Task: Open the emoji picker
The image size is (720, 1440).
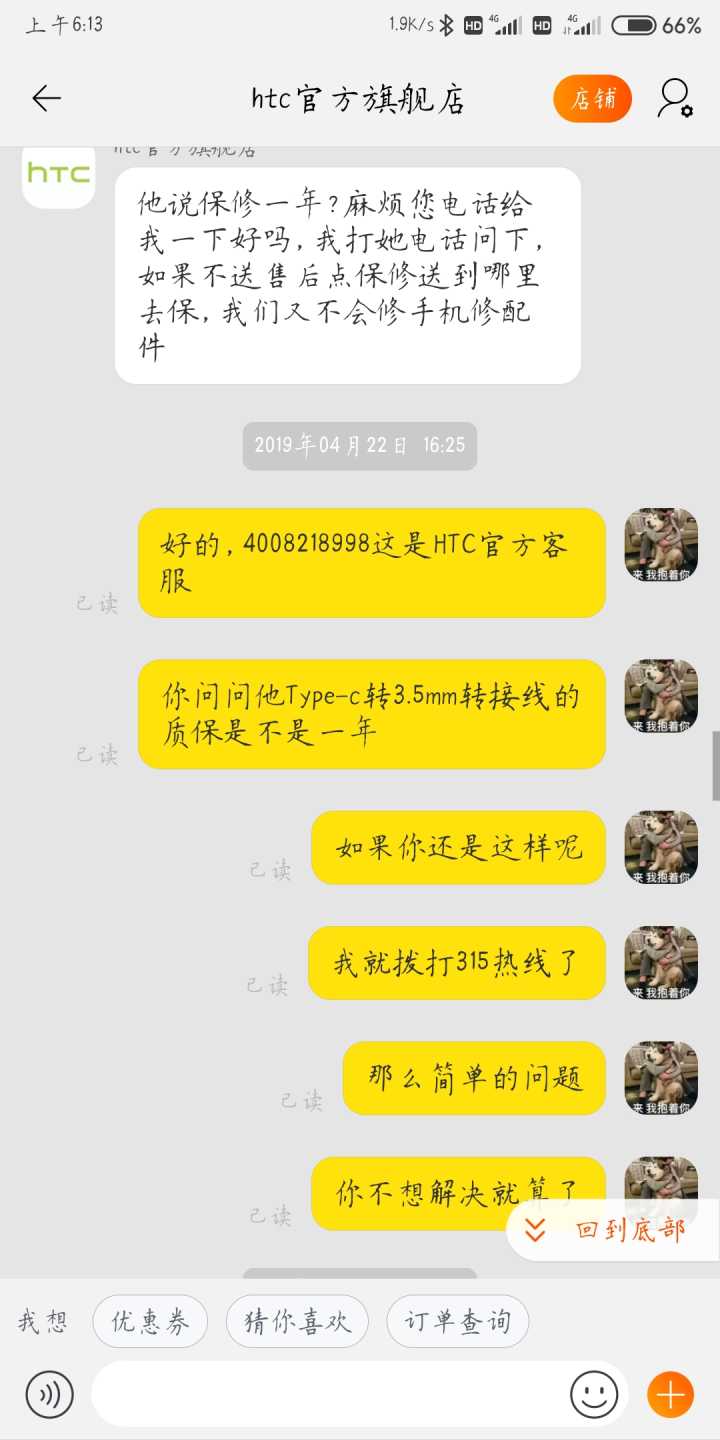Action: click(x=594, y=1394)
